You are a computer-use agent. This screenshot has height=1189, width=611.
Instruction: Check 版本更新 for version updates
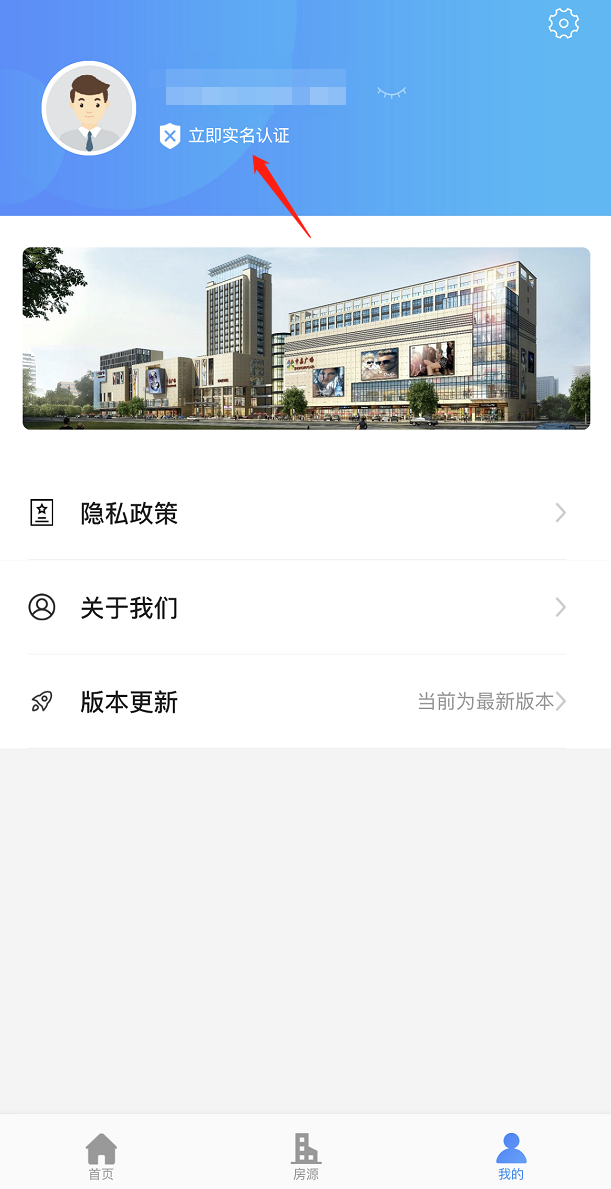click(x=297, y=701)
